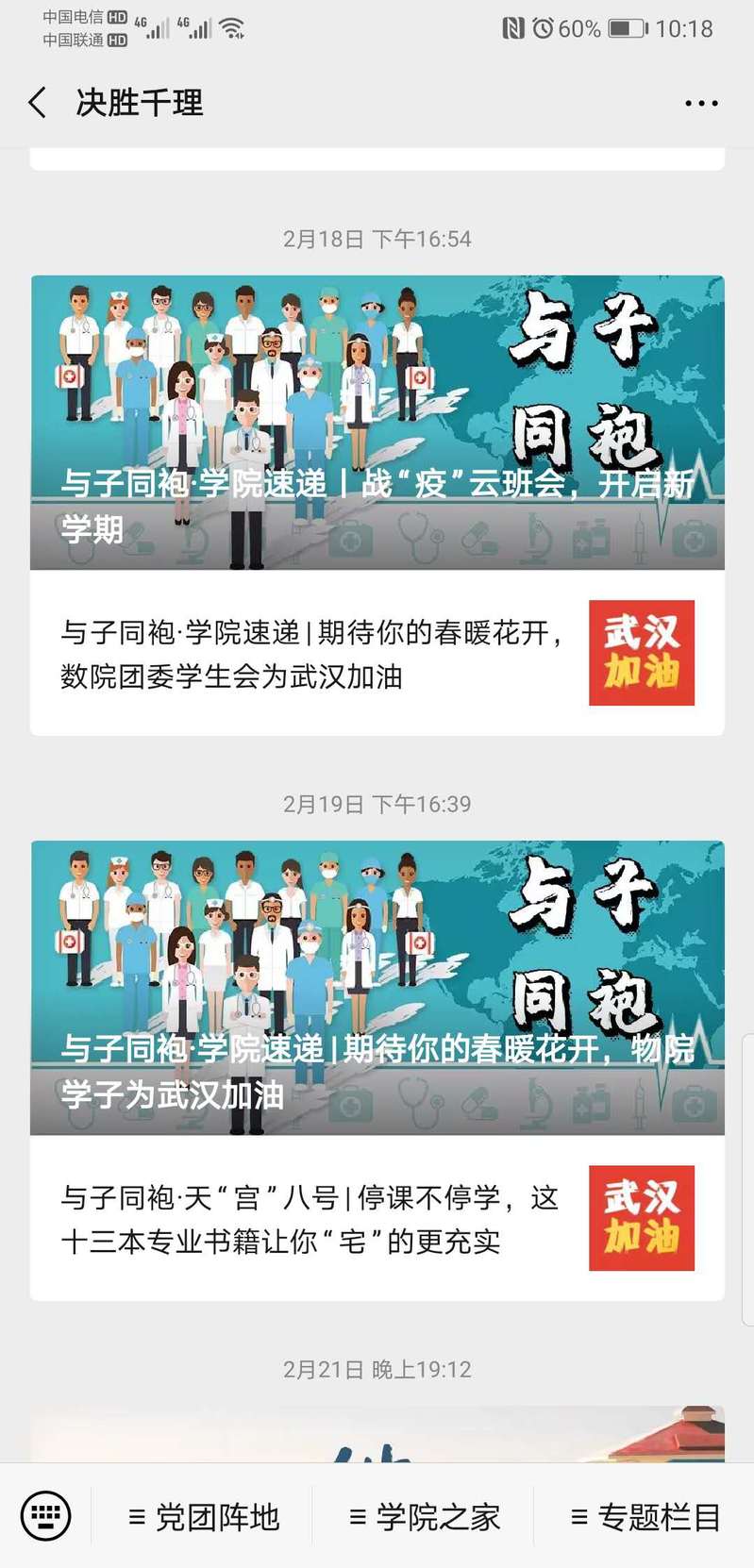This screenshot has width=754, height=1568.
Task: Go back from 决胜千理 page
Action: coord(38,103)
